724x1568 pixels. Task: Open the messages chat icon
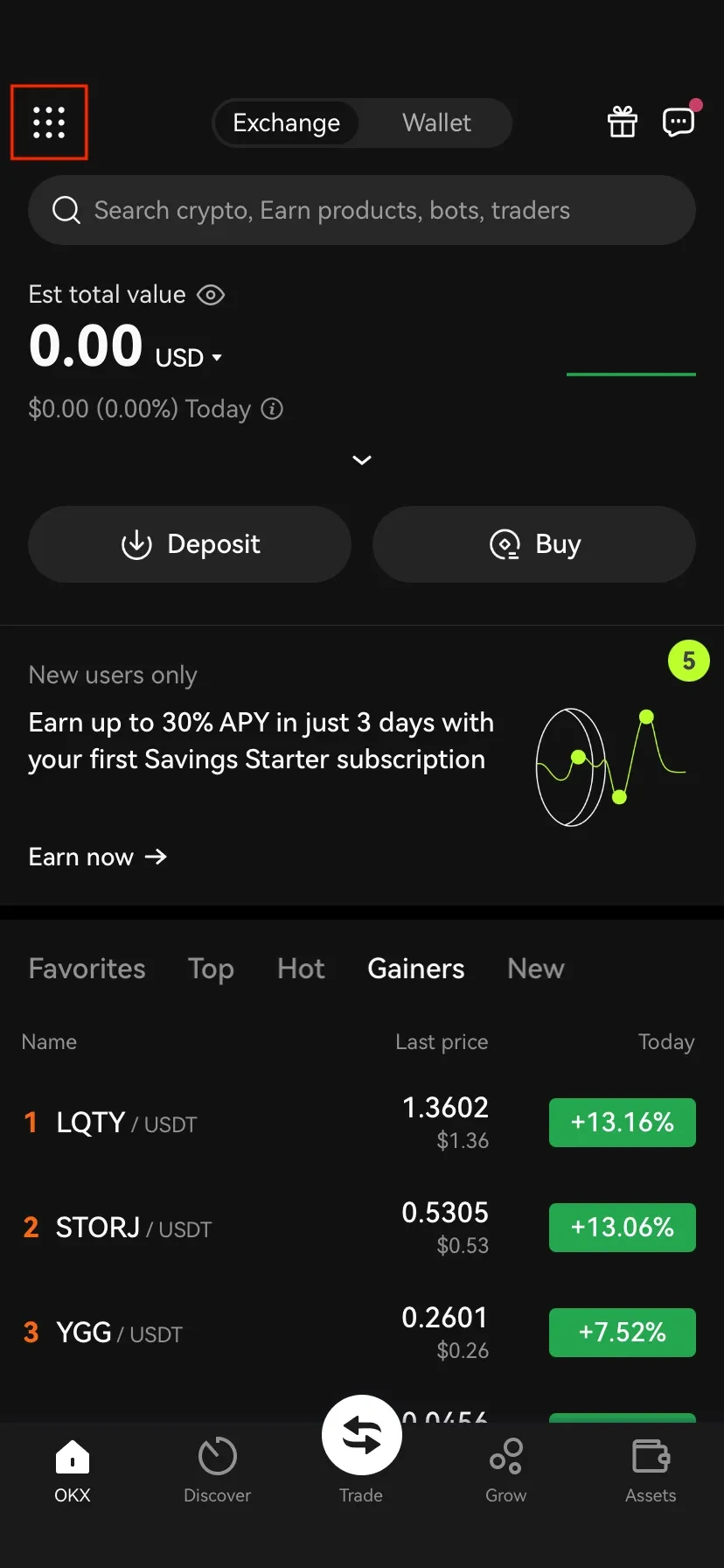pyautogui.click(x=679, y=122)
